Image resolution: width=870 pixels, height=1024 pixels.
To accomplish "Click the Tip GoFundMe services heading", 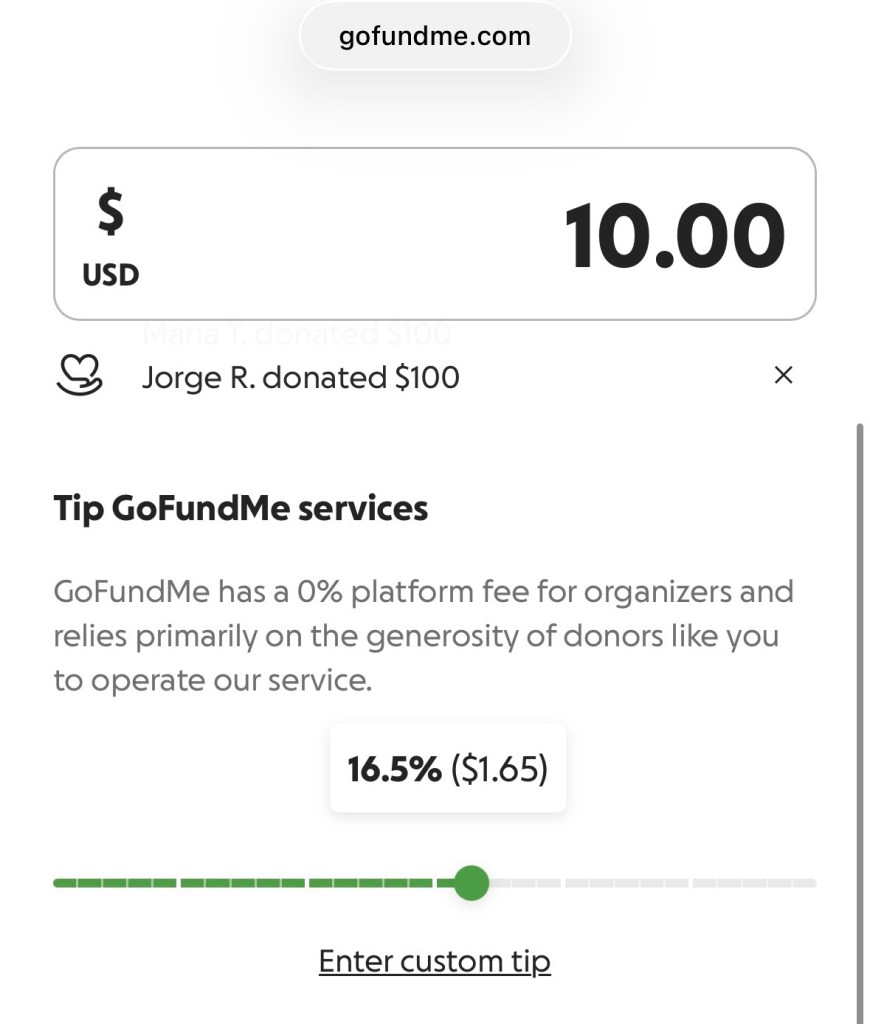I will coord(242,507).
